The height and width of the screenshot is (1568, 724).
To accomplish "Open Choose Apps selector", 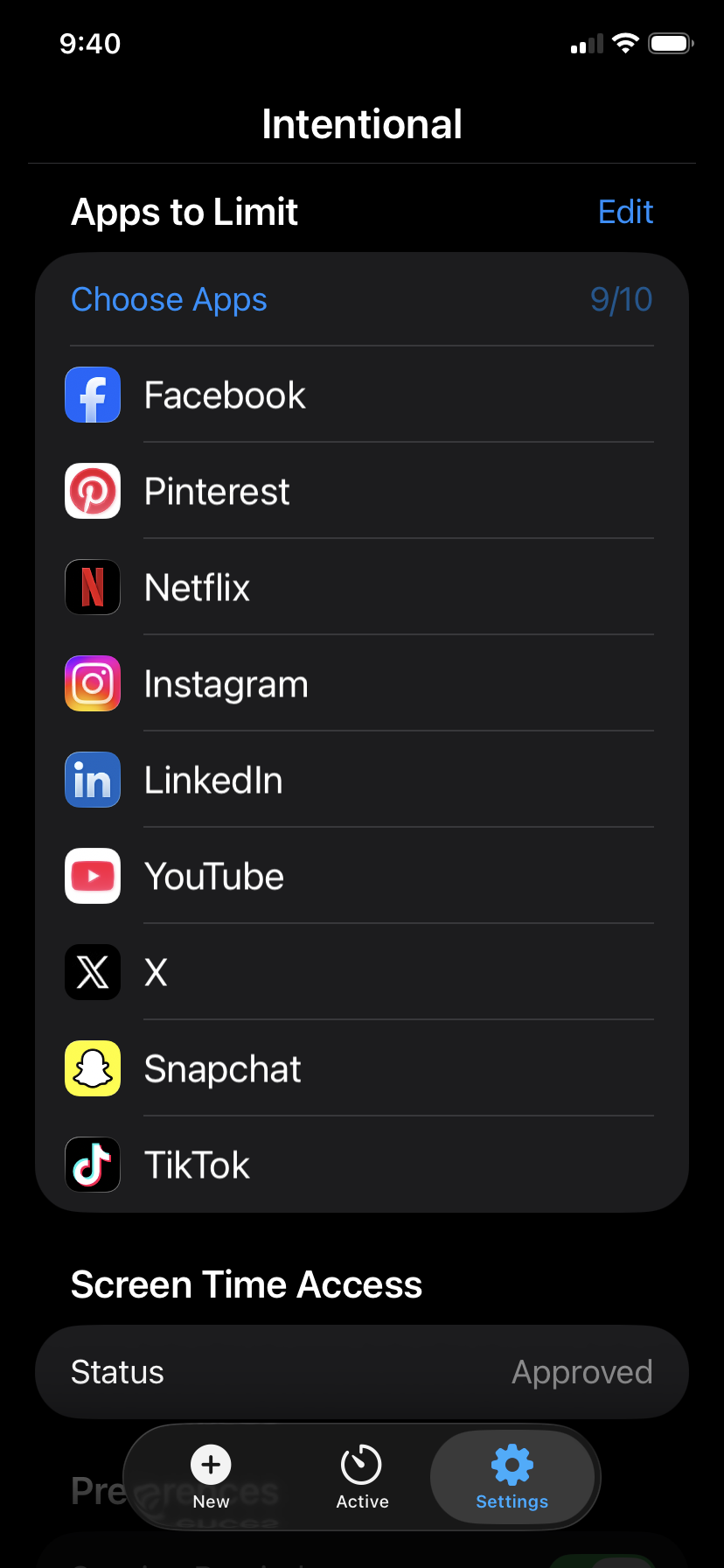I will pos(169,299).
